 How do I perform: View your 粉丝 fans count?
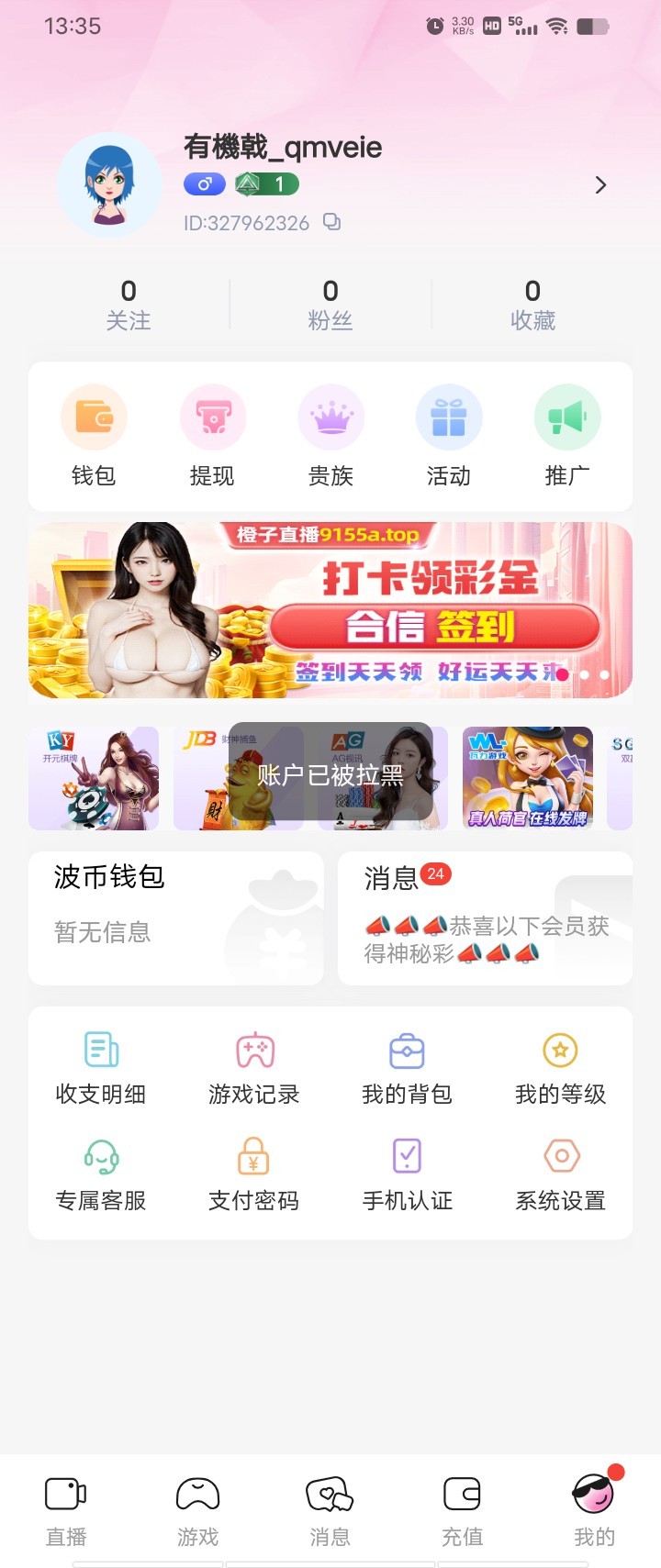pos(330,303)
